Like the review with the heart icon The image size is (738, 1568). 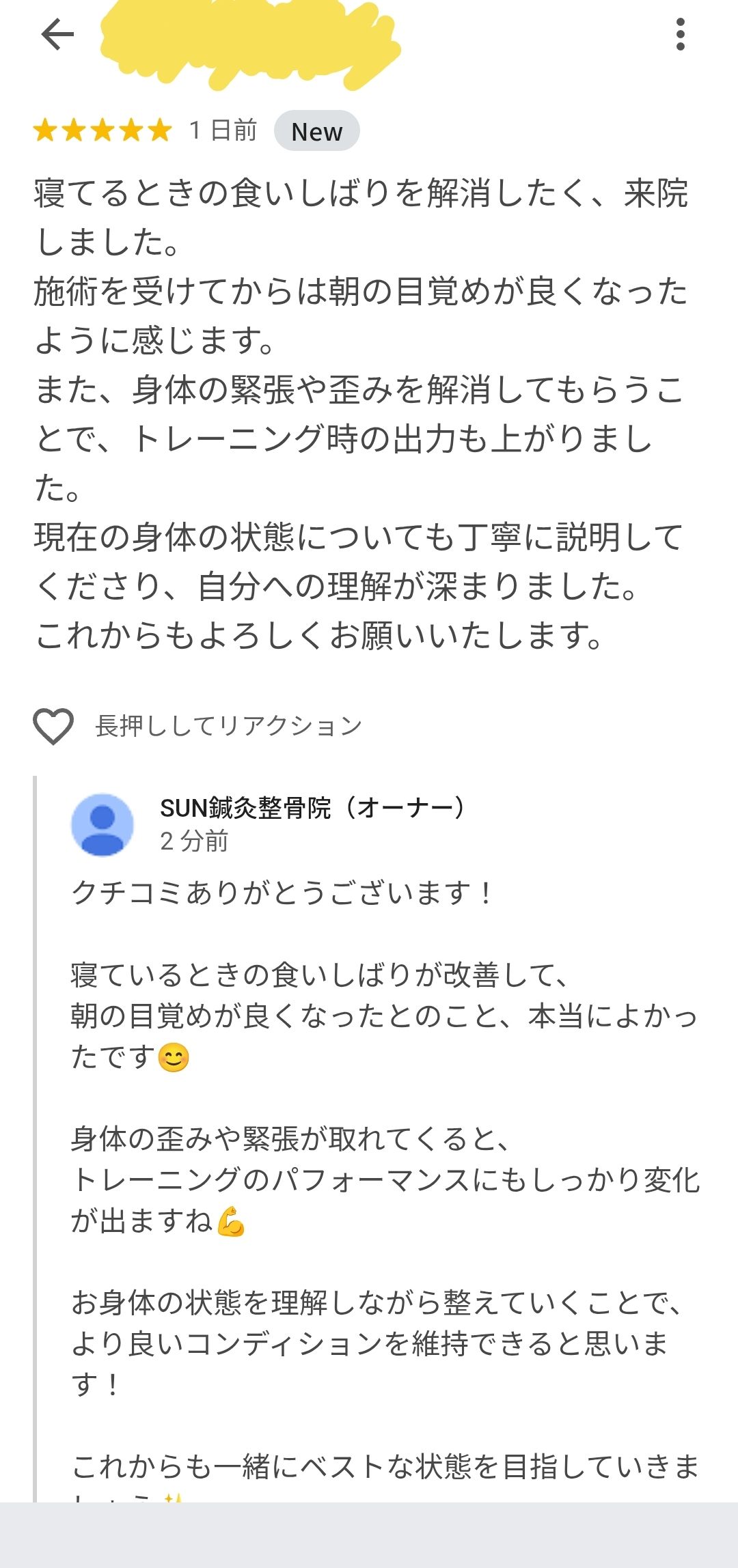coord(53,725)
